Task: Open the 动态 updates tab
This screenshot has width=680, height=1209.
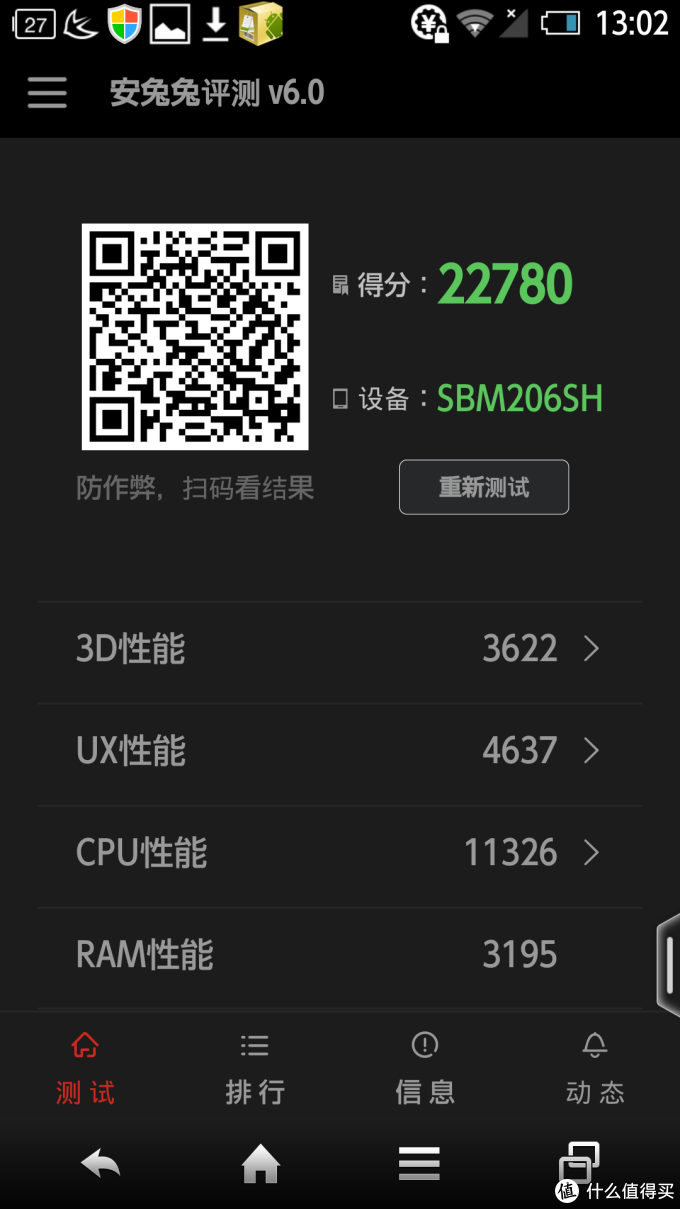Action: (595, 1069)
